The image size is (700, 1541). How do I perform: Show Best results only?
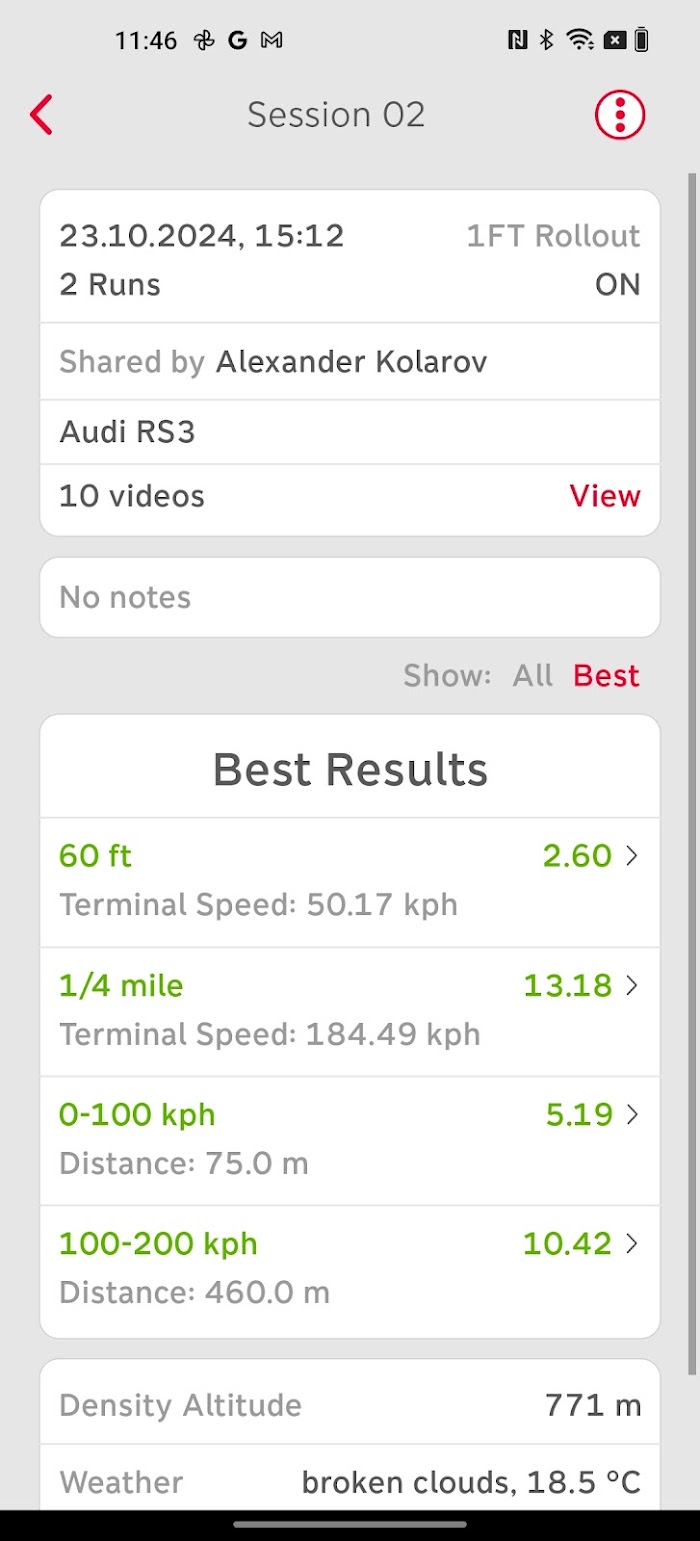[x=606, y=676]
